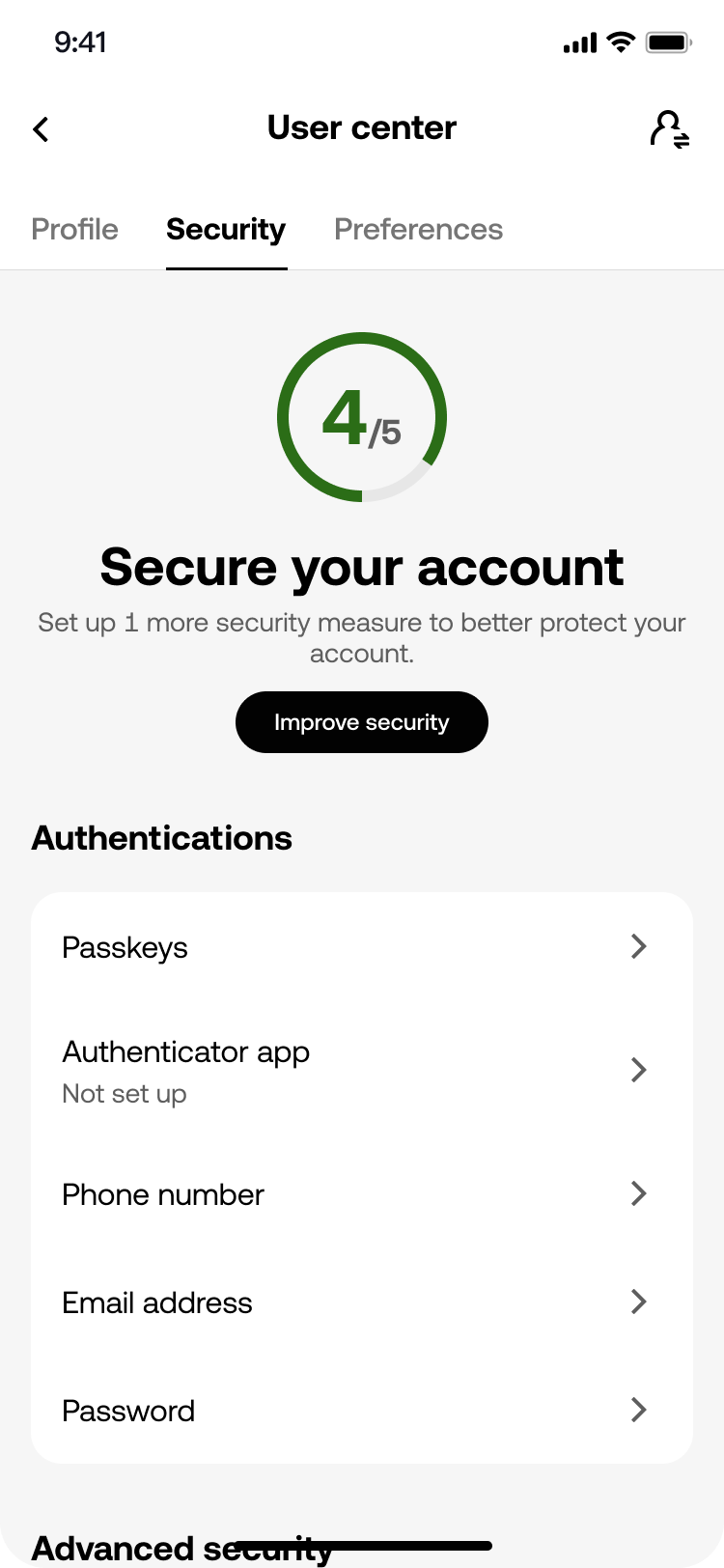The image size is (724, 1568).
Task: Open the Phone number row
Action: (x=362, y=1194)
